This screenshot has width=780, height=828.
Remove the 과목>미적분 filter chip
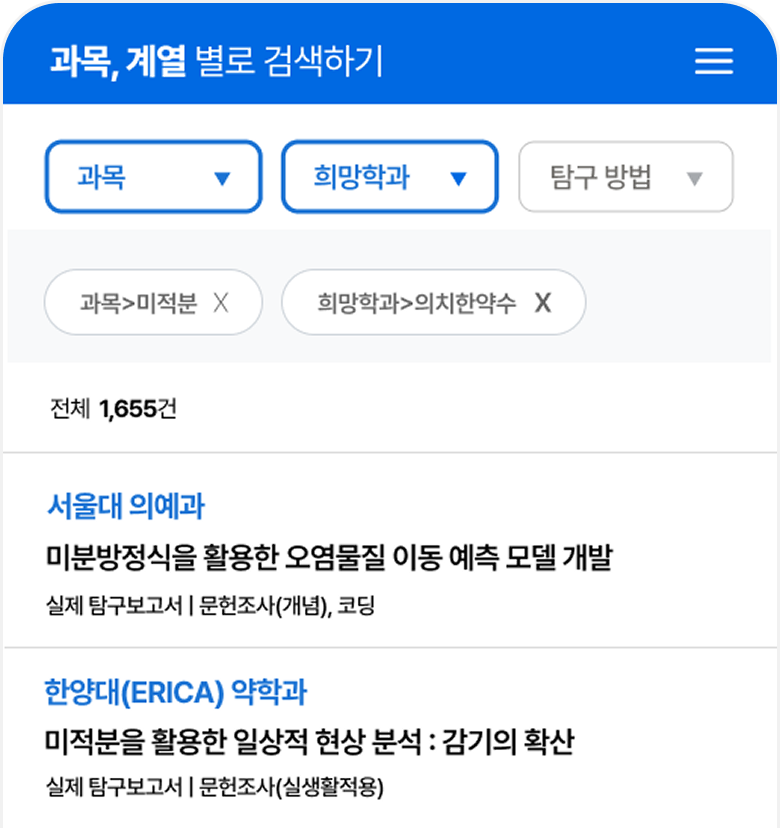point(221,302)
